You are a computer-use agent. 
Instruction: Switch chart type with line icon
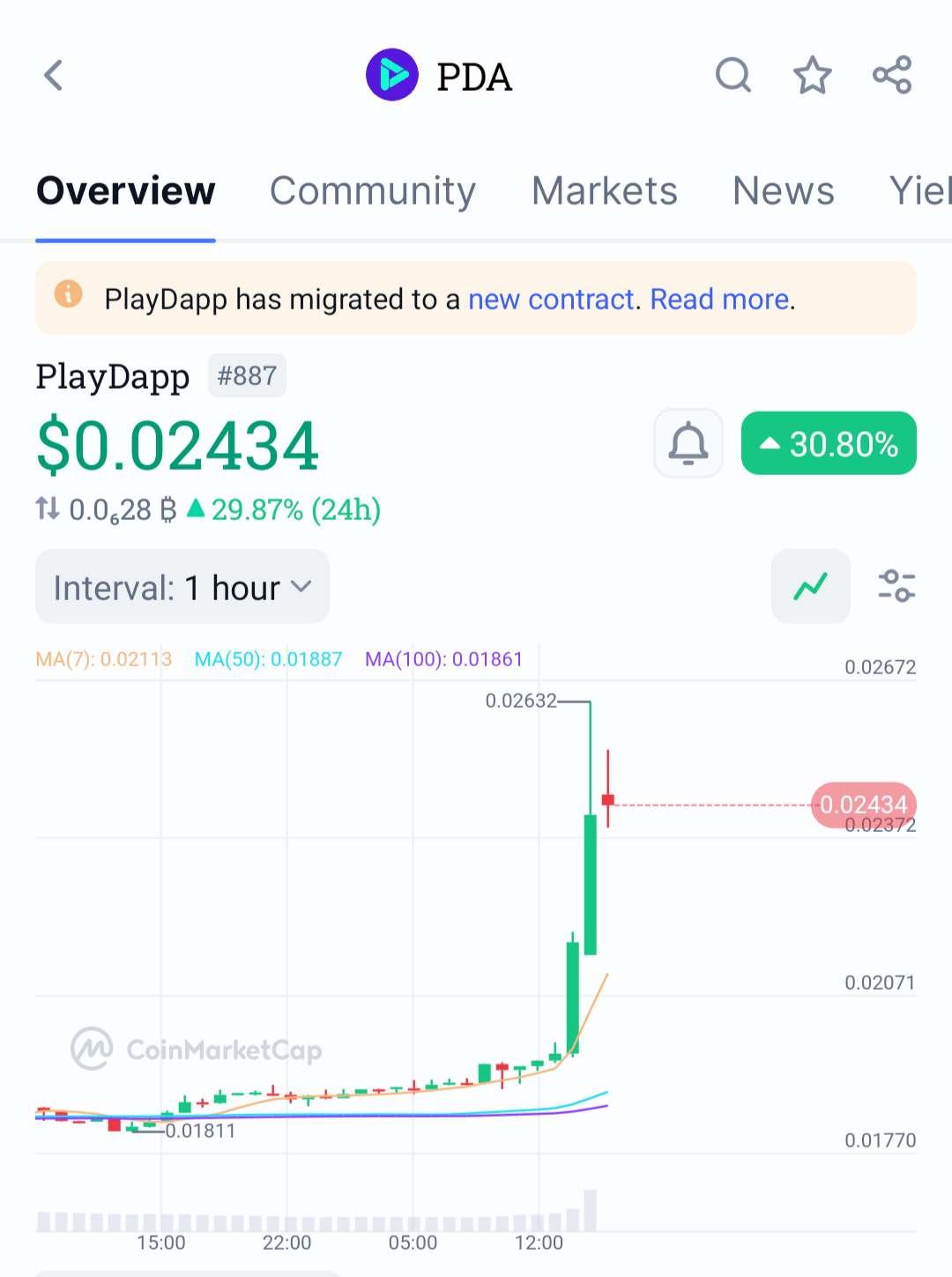(810, 586)
